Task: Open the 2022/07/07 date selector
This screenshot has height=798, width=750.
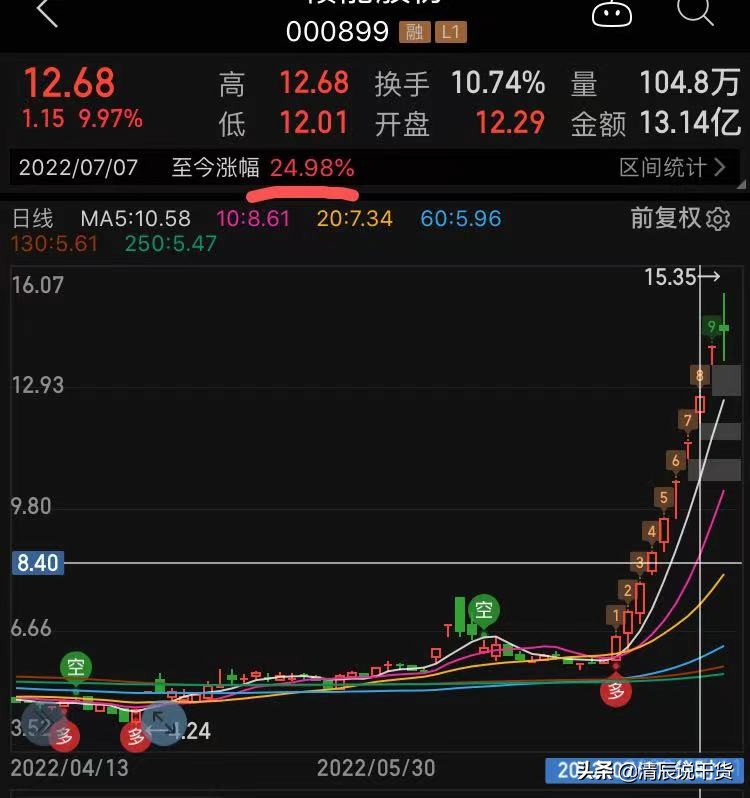Action: pyautogui.click(x=78, y=168)
